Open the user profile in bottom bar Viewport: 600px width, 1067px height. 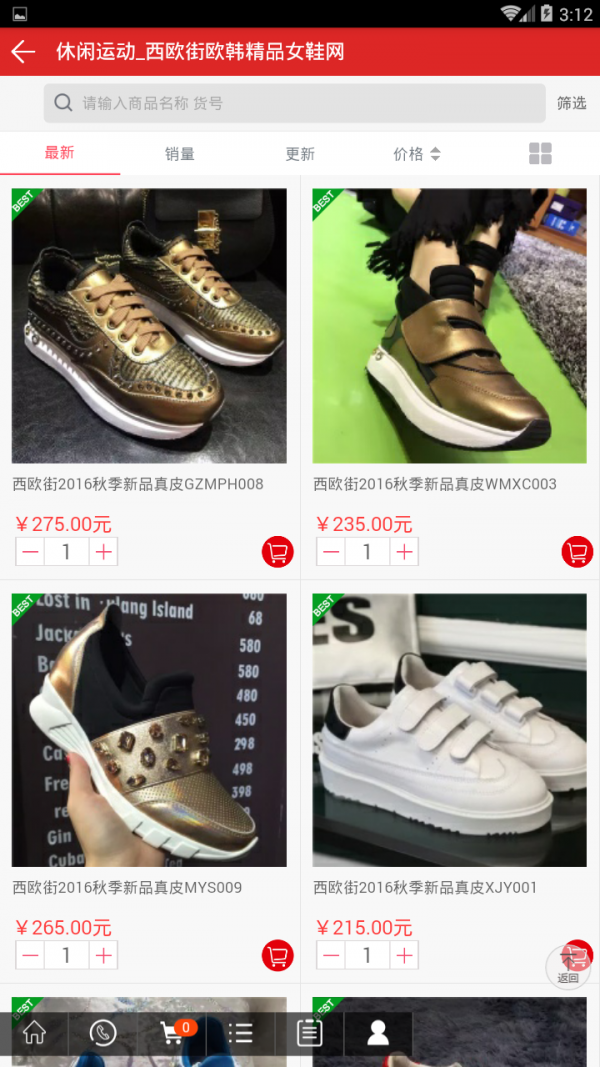[x=378, y=1034]
